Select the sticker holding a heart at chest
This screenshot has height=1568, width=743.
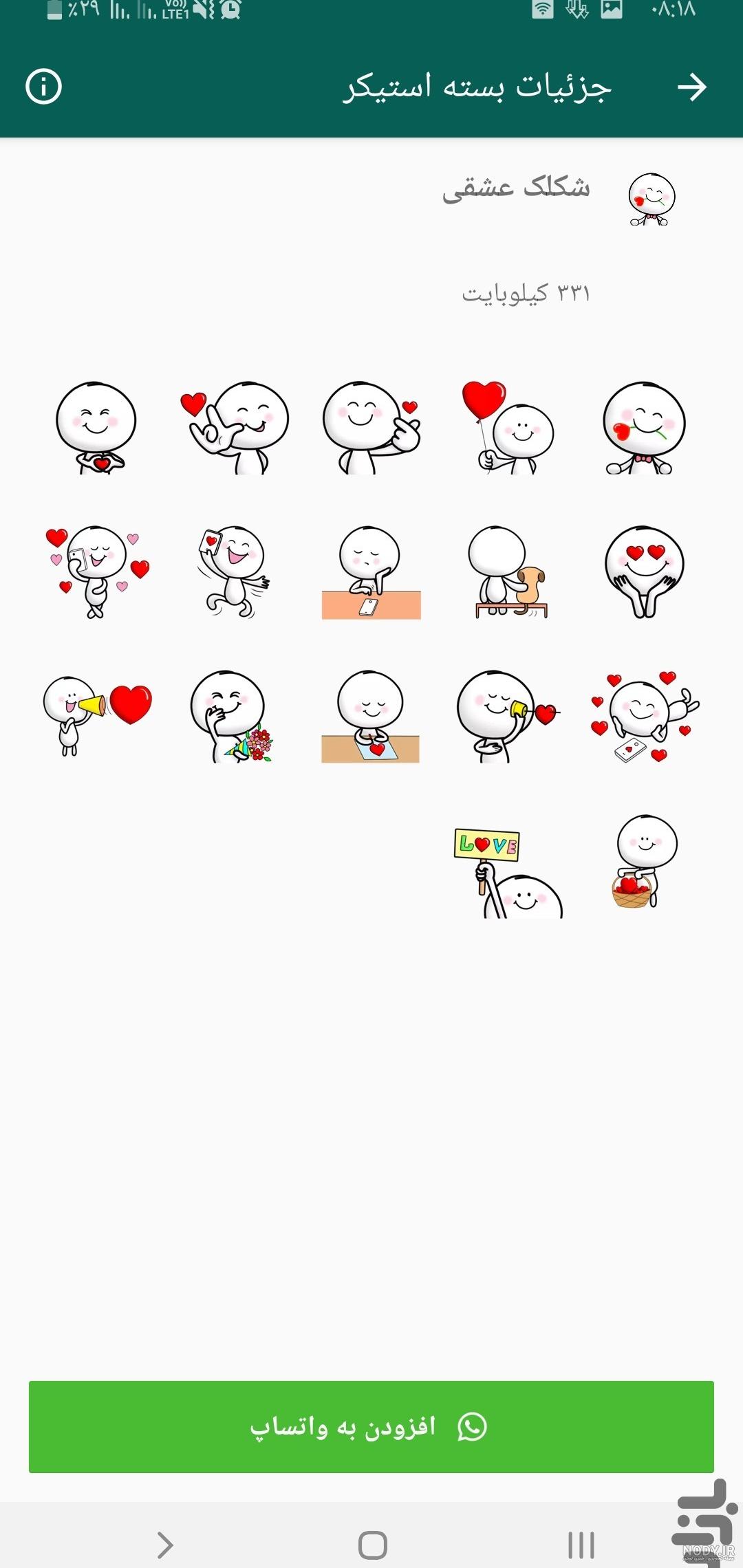pyautogui.click(x=96, y=427)
